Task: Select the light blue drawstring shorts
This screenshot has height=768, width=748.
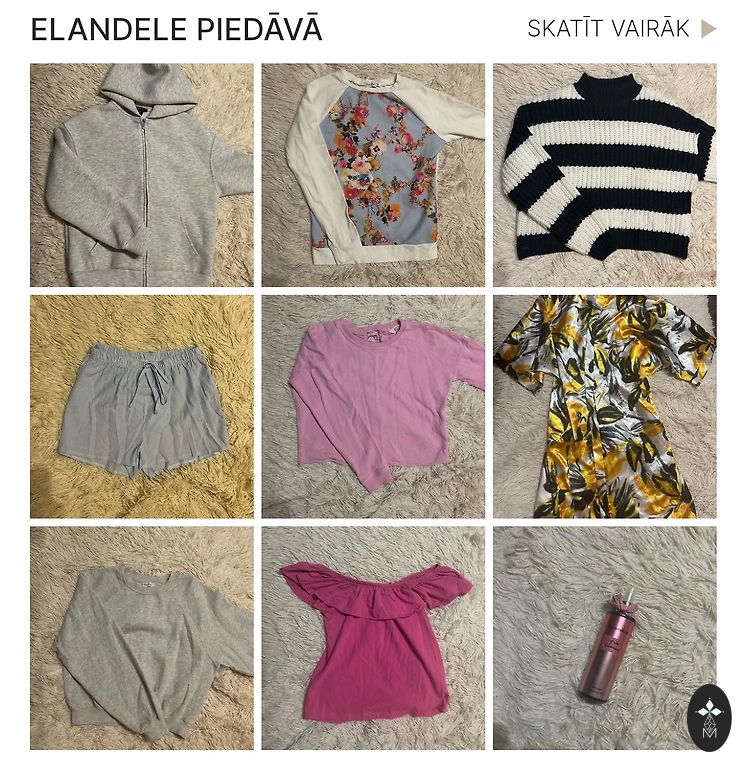Action: pyautogui.click(x=141, y=406)
